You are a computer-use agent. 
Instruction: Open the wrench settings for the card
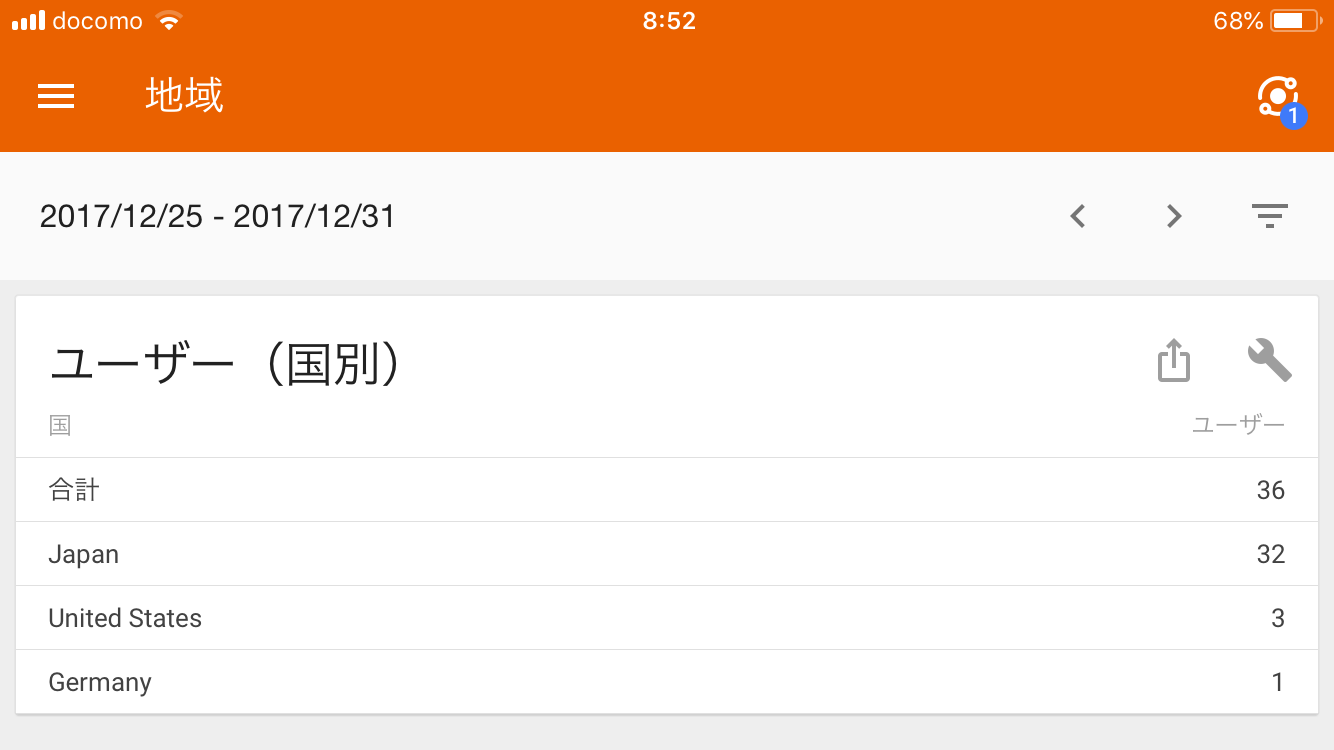pyautogui.click(x=1269, y=360)
